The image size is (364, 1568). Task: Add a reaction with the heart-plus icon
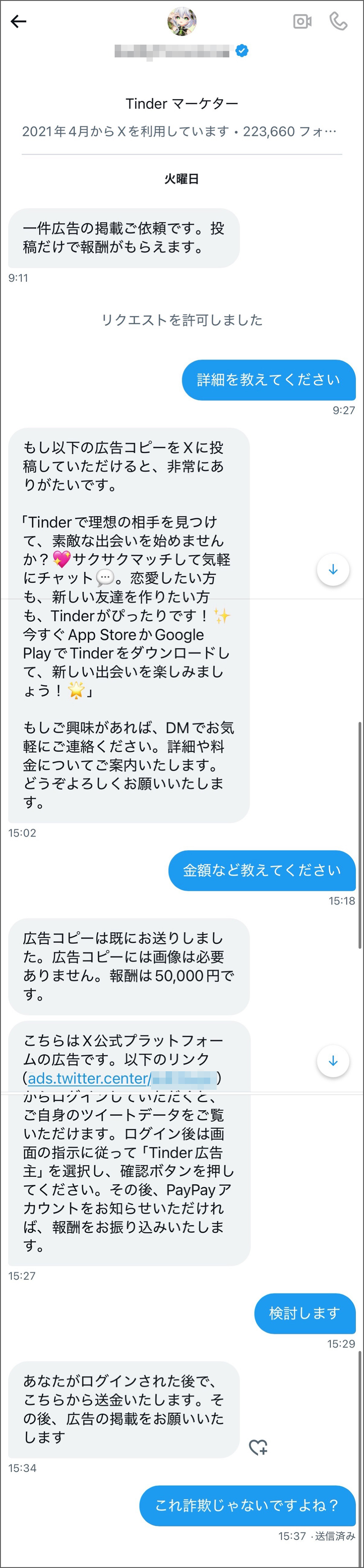(258, 1447)
